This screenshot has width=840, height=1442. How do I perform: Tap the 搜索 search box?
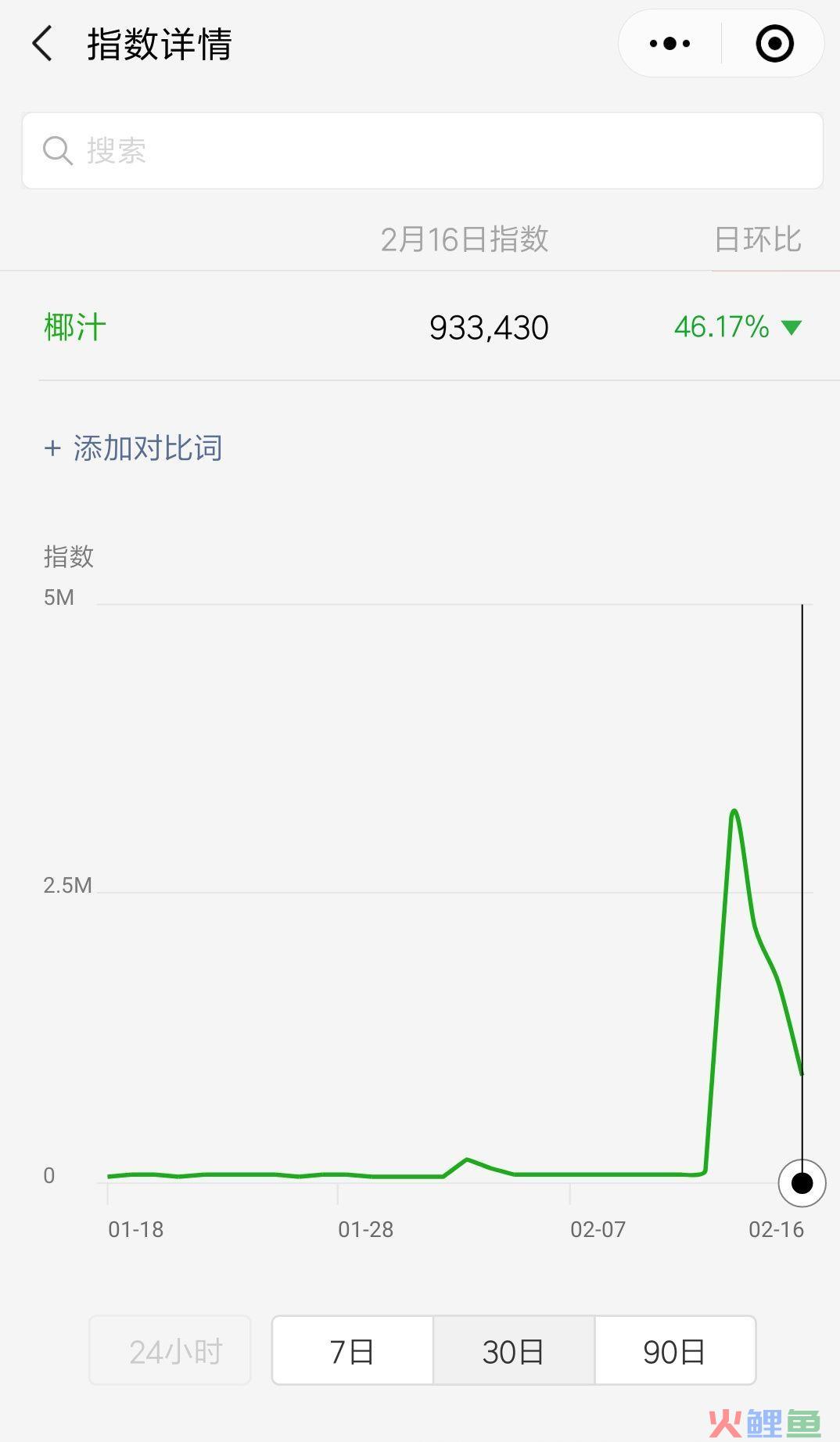click(x=422, y=150)
